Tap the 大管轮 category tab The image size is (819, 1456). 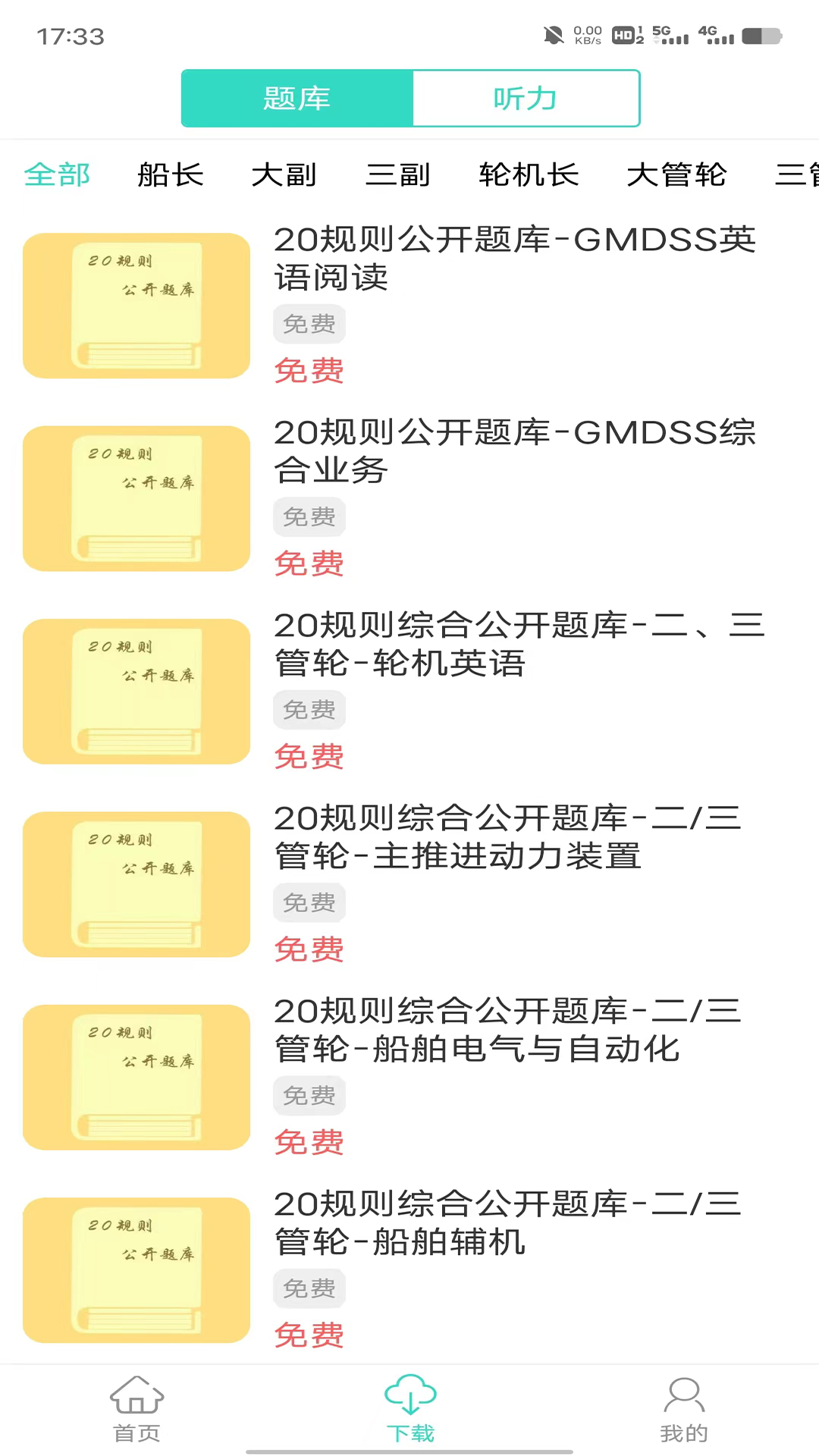tap(676, 175)
